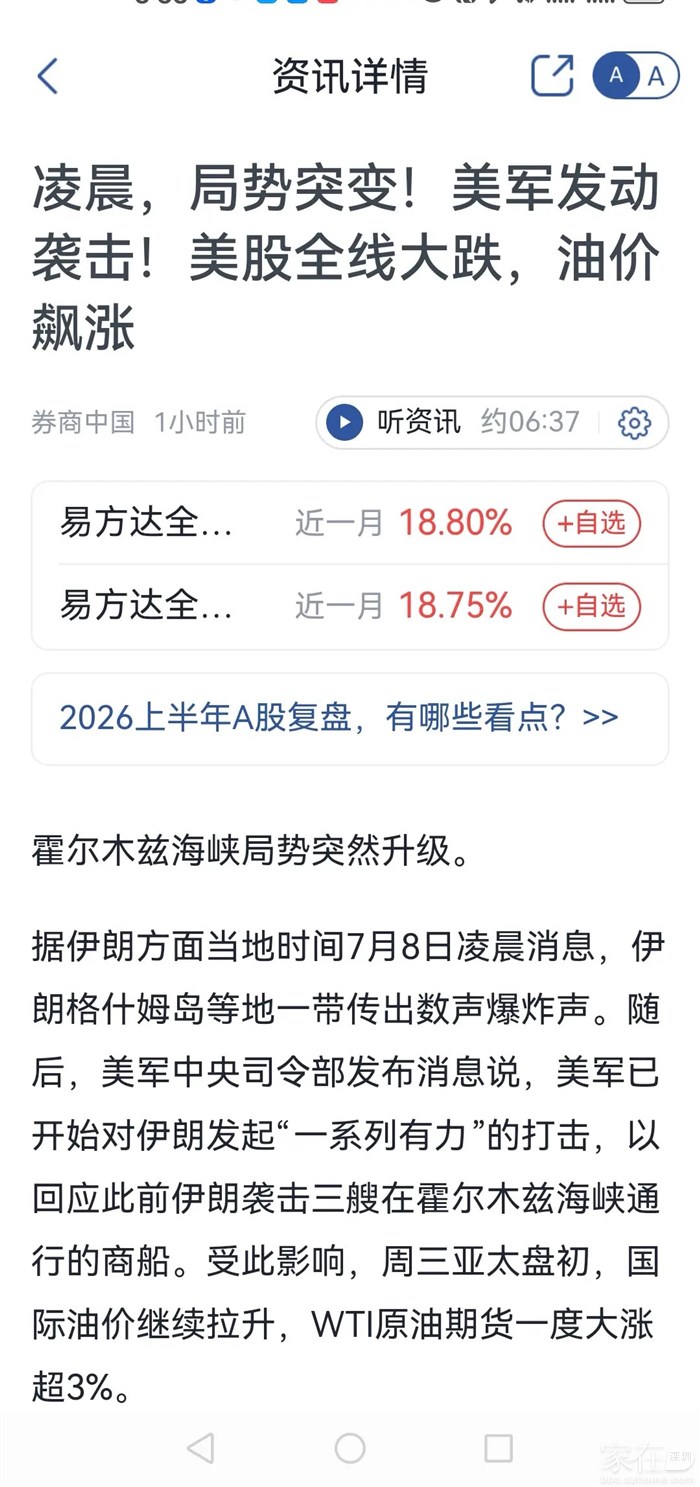The height and width of the screenshot is (1487, 700).
Task: Open recent apps from the navigation bar
Action: 498,1448
